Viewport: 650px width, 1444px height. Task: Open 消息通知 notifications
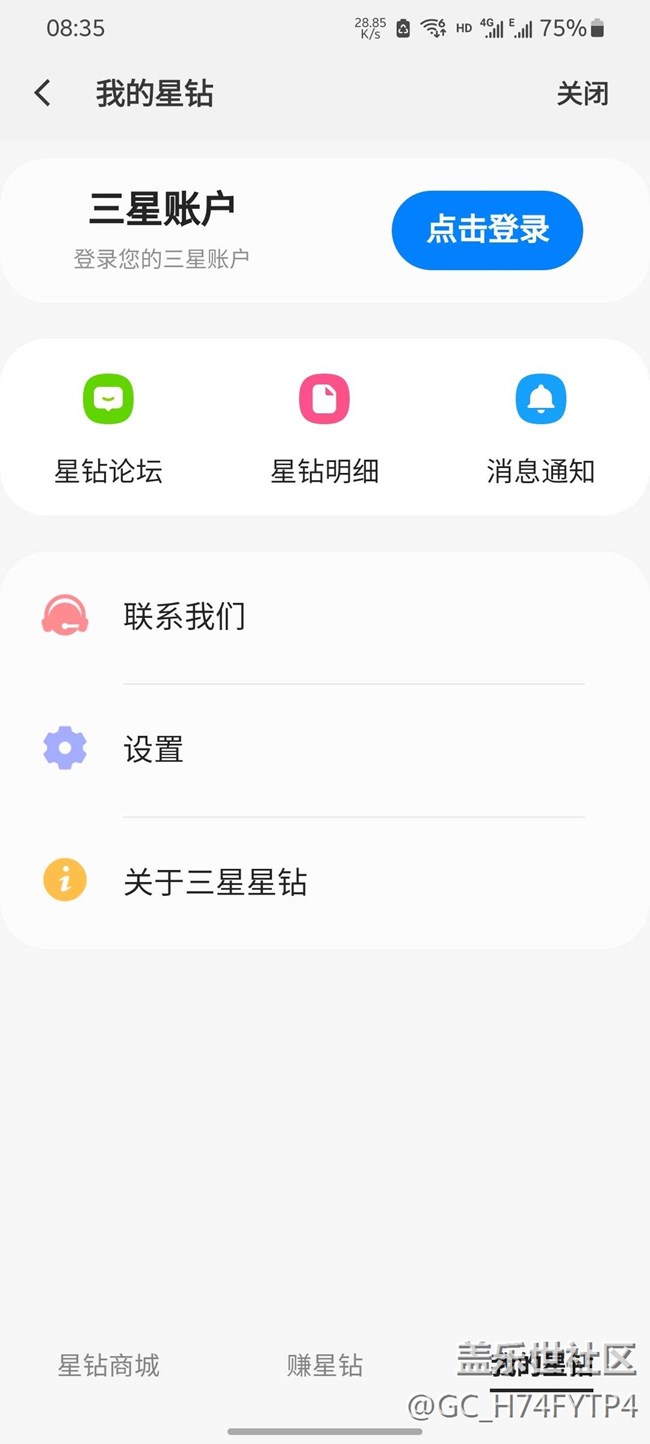540,427
